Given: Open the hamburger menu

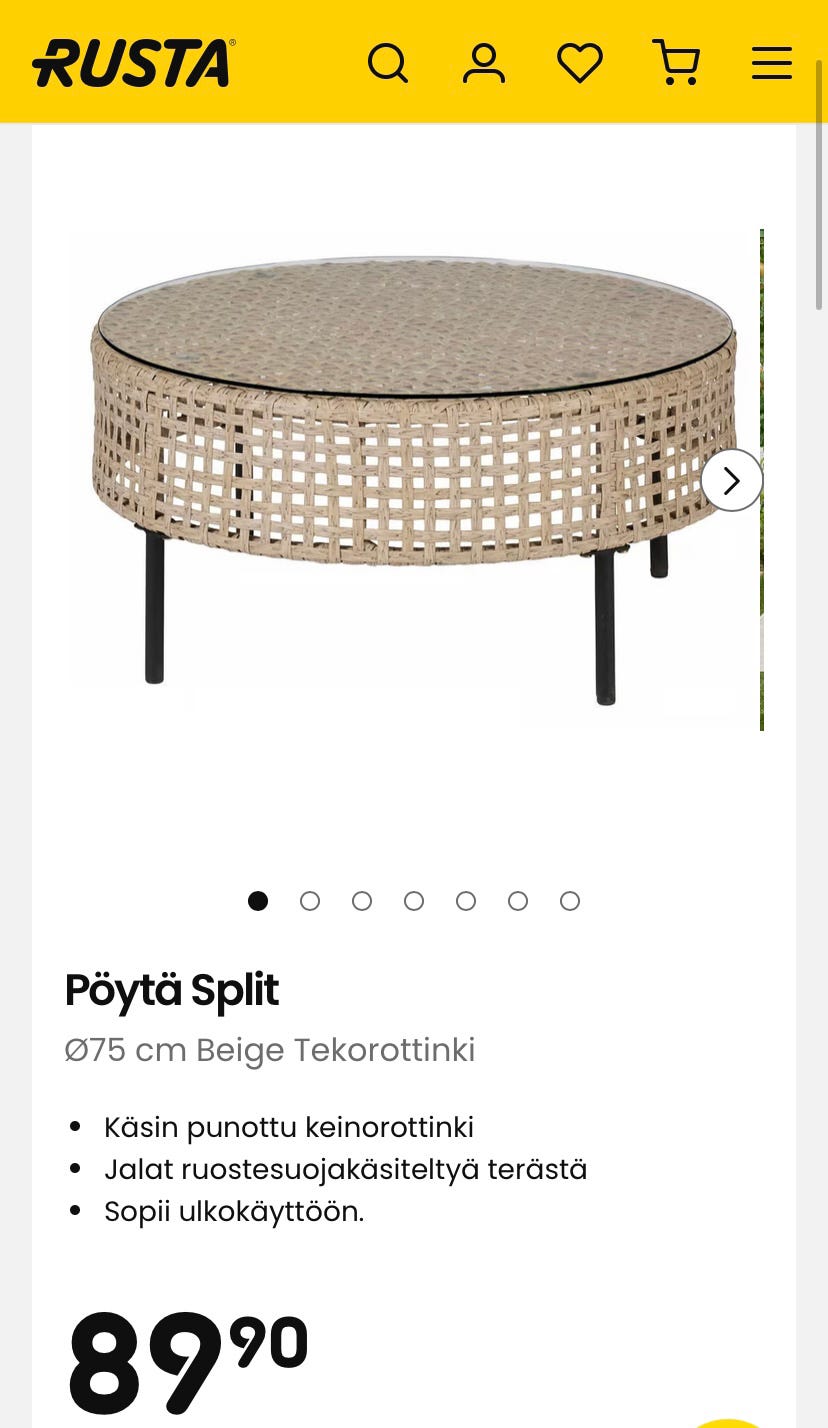Looking at the screenshot, I should tap(772, 64).
